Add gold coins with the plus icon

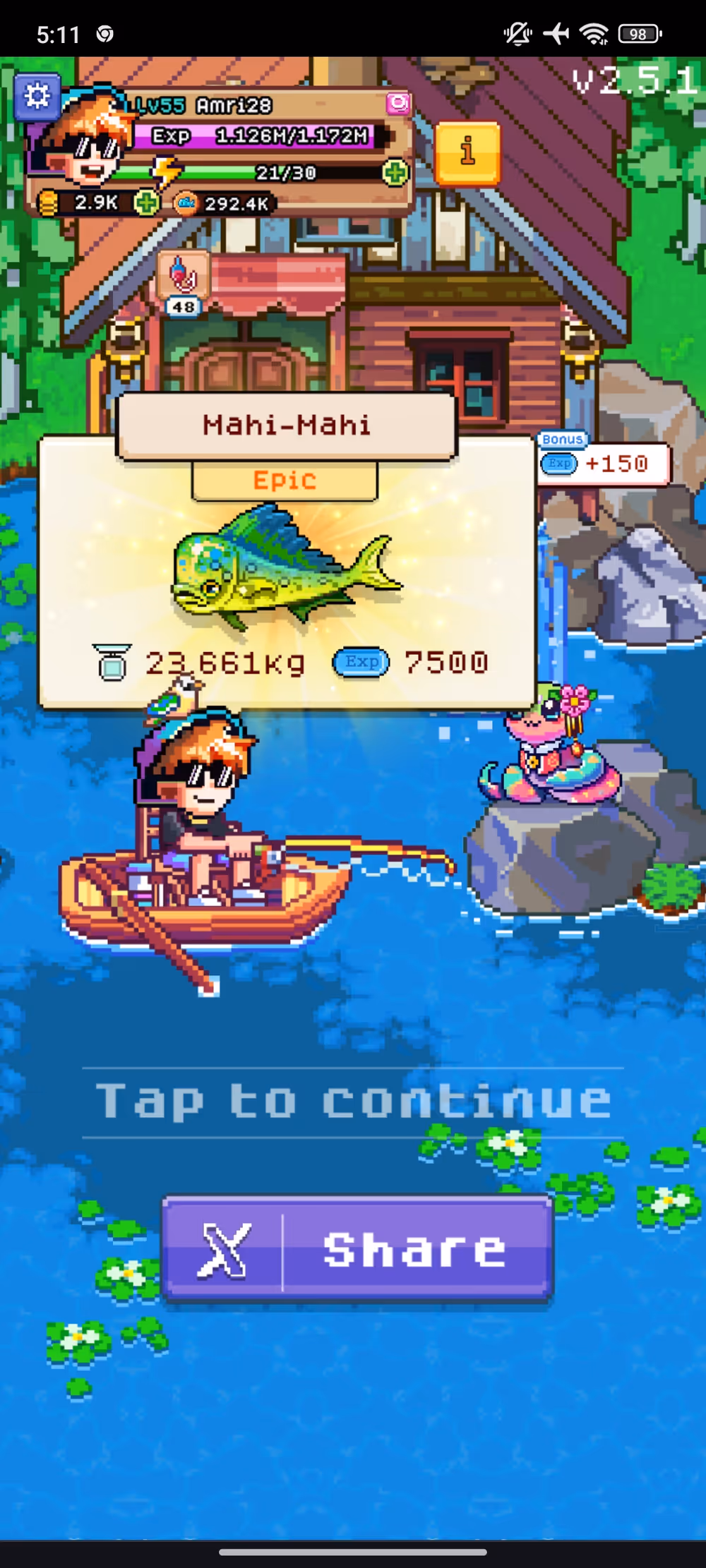click(146, 203)
